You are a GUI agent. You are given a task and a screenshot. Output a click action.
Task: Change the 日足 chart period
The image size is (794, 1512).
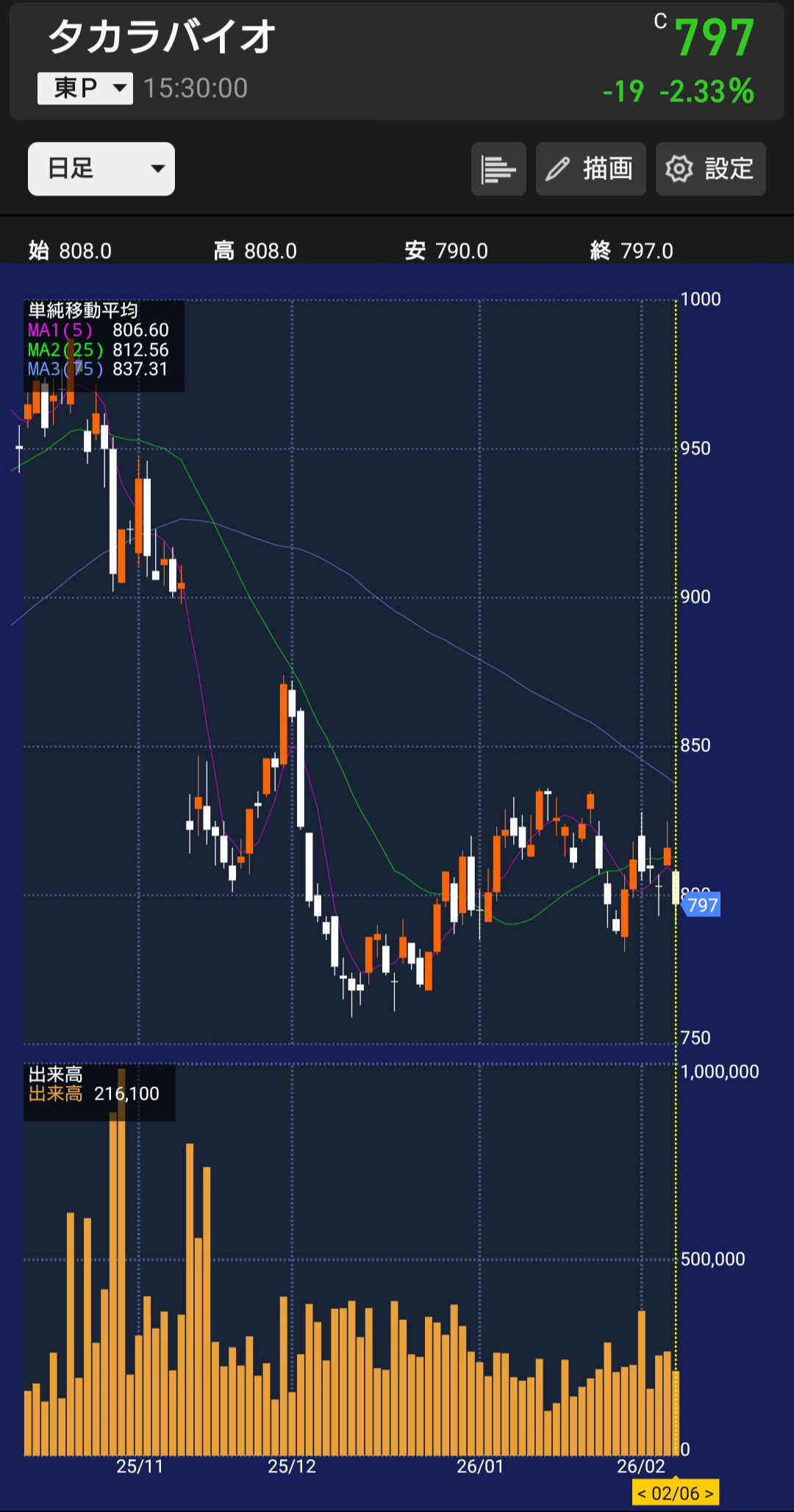(101, 169)
